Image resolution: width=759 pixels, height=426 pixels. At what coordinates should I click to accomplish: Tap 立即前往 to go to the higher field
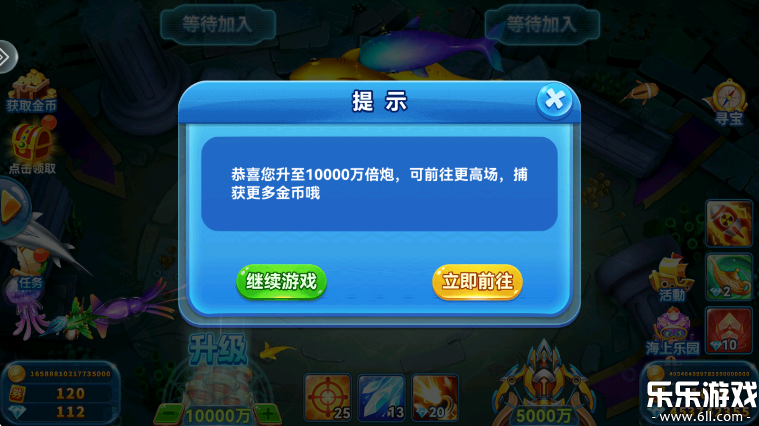(477, 282)
